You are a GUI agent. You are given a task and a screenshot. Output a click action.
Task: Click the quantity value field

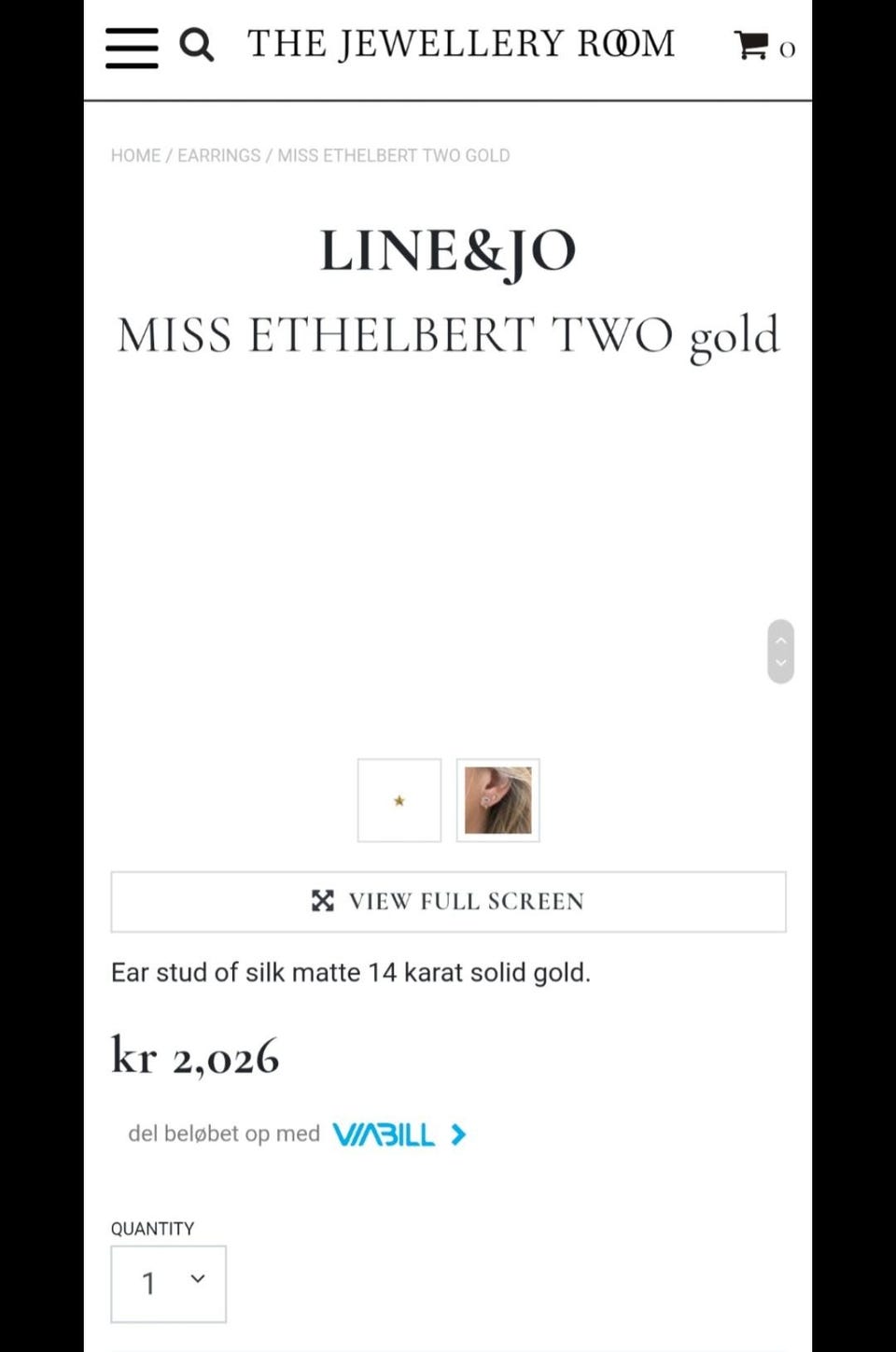pyautogui.click(x=149, y=1284)
